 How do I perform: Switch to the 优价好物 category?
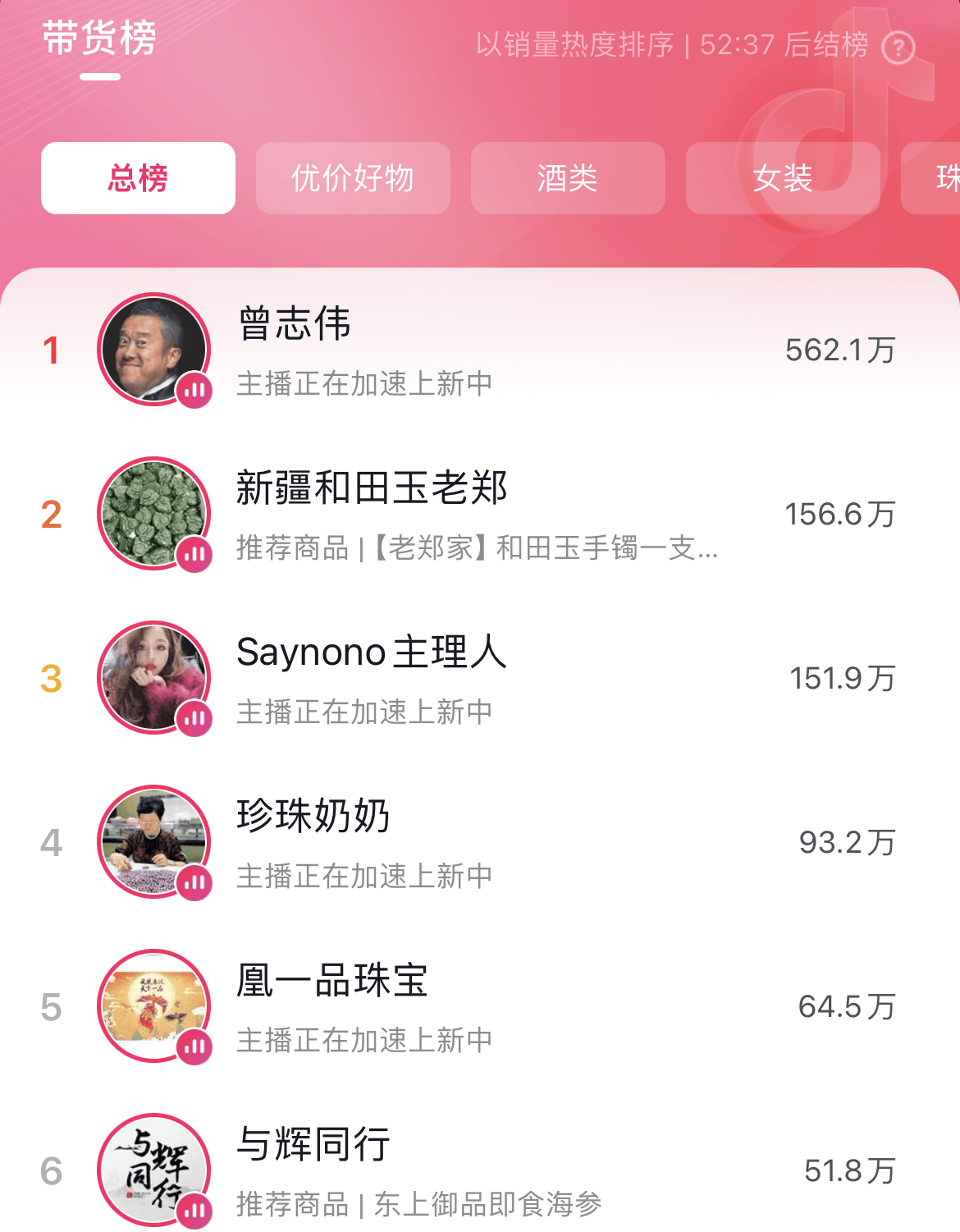pos(353,178)
